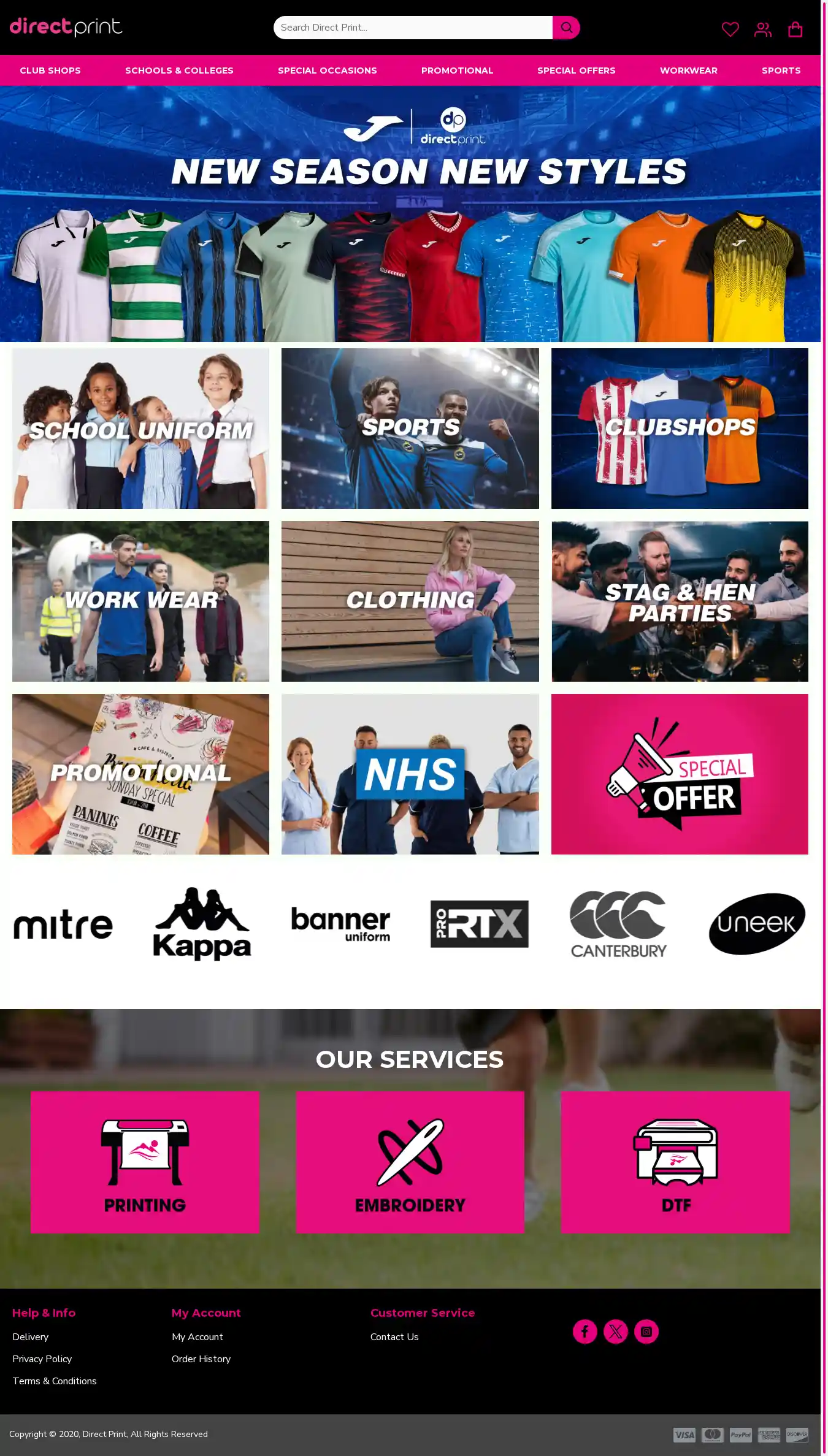Browse the Stag & Hen Parties category

click(x=680, y=601)
